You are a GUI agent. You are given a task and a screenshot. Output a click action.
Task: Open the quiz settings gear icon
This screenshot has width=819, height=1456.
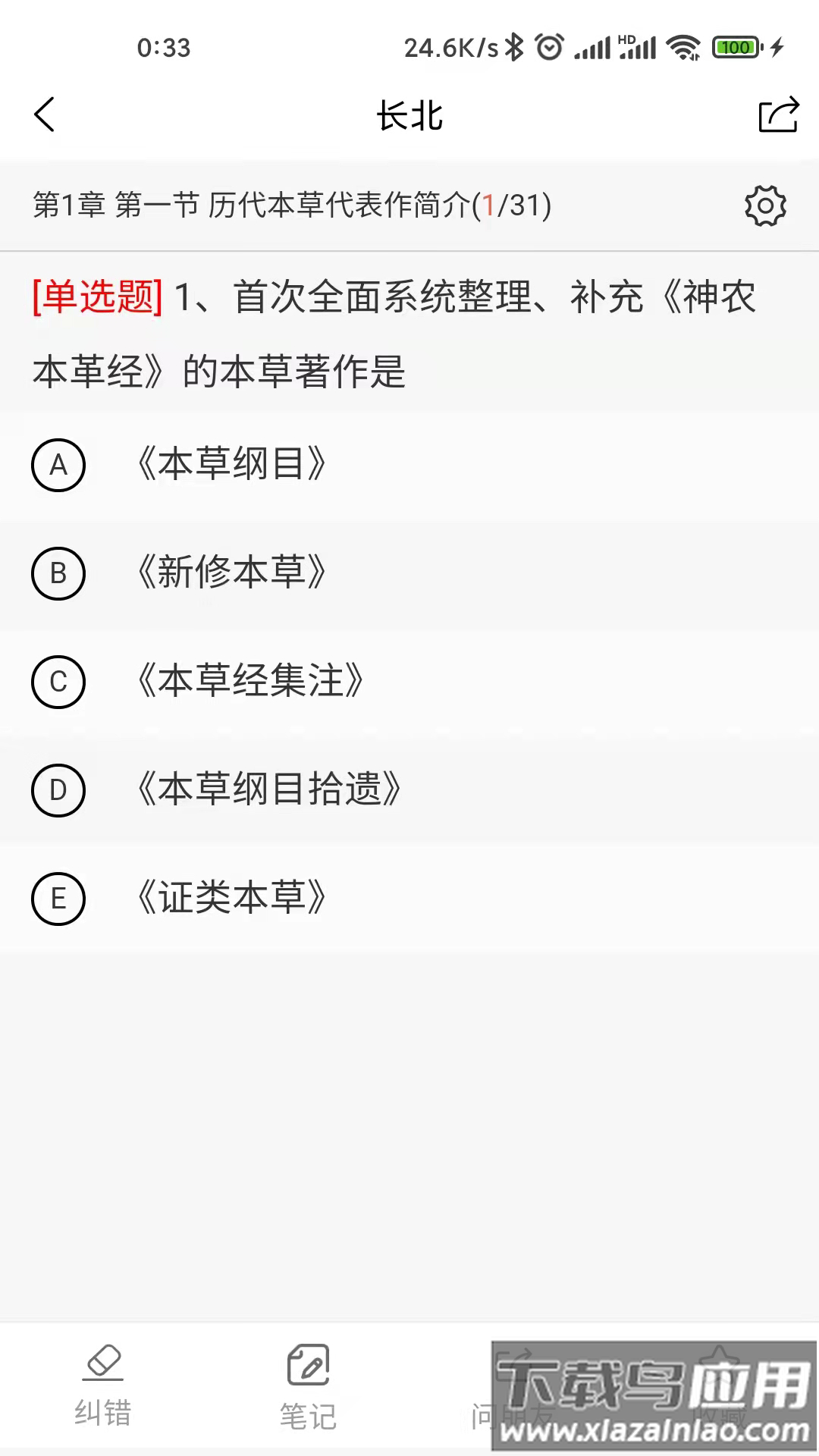coord(766,206)
